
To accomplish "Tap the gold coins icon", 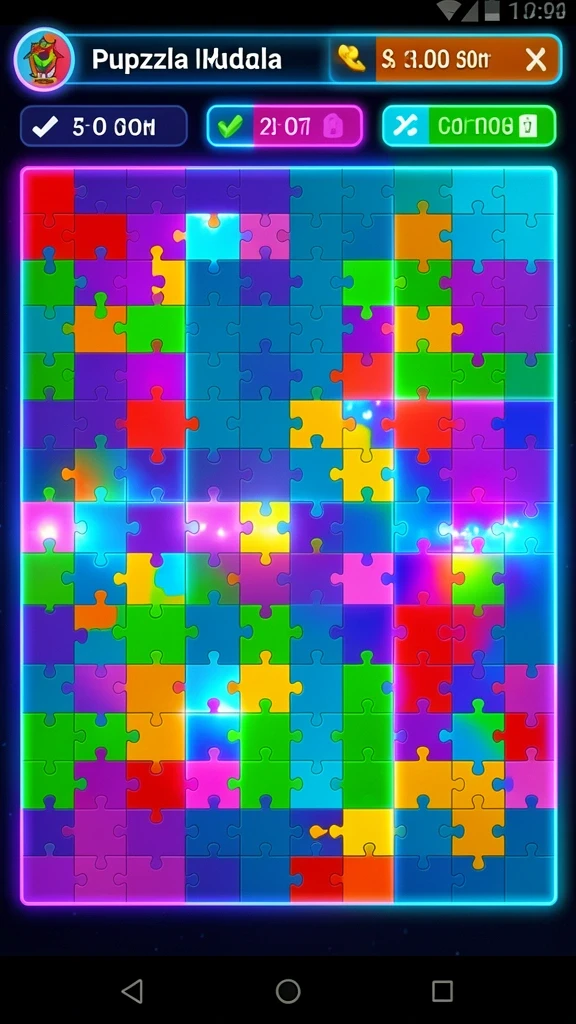I will click(x=351, y=59).
